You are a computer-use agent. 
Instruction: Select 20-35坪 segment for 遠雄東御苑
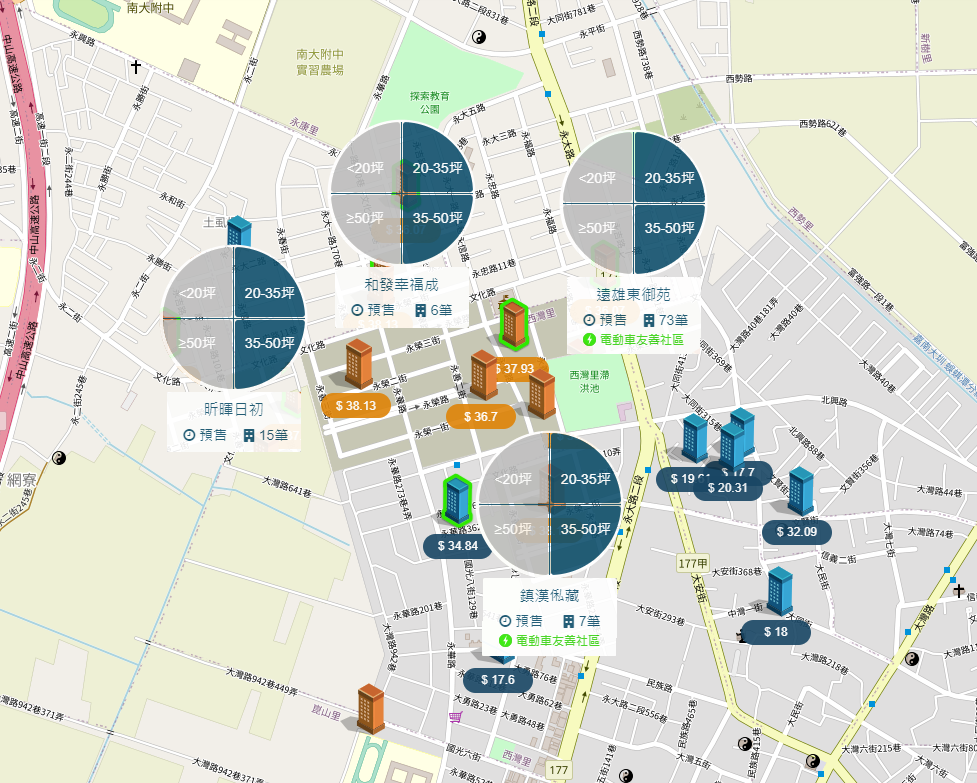pyautogui.click(x=669, y=178)
